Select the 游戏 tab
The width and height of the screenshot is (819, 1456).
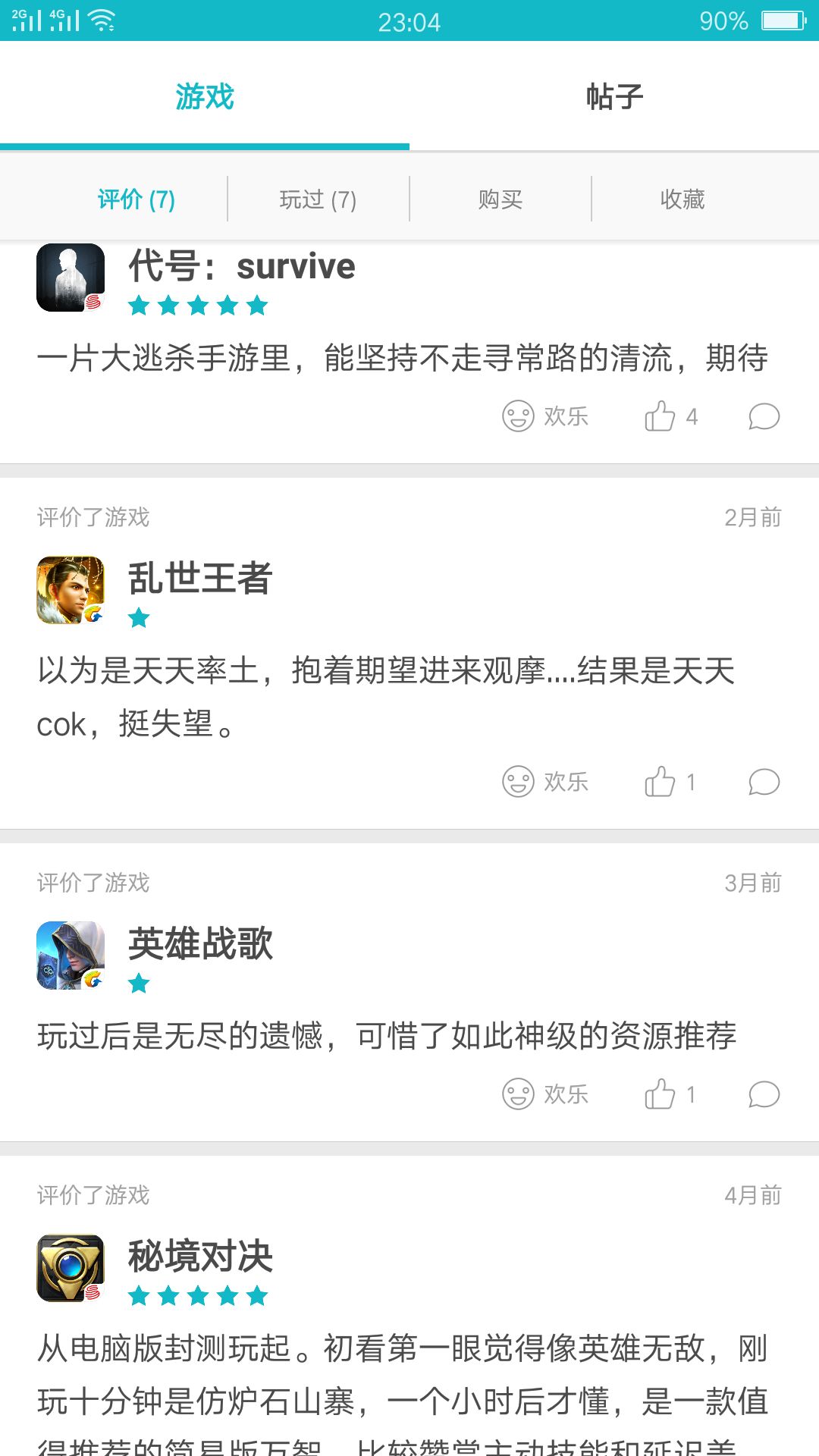[x=205, y=97]
